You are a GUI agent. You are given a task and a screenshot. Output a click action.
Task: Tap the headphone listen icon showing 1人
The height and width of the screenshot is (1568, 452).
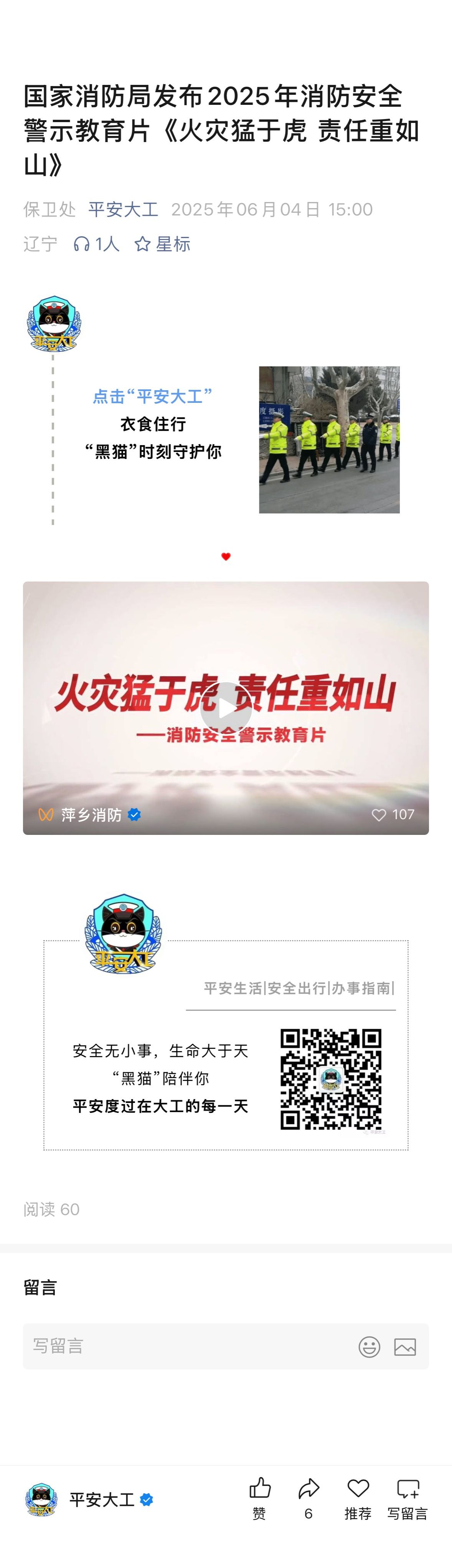coord(96,244)
